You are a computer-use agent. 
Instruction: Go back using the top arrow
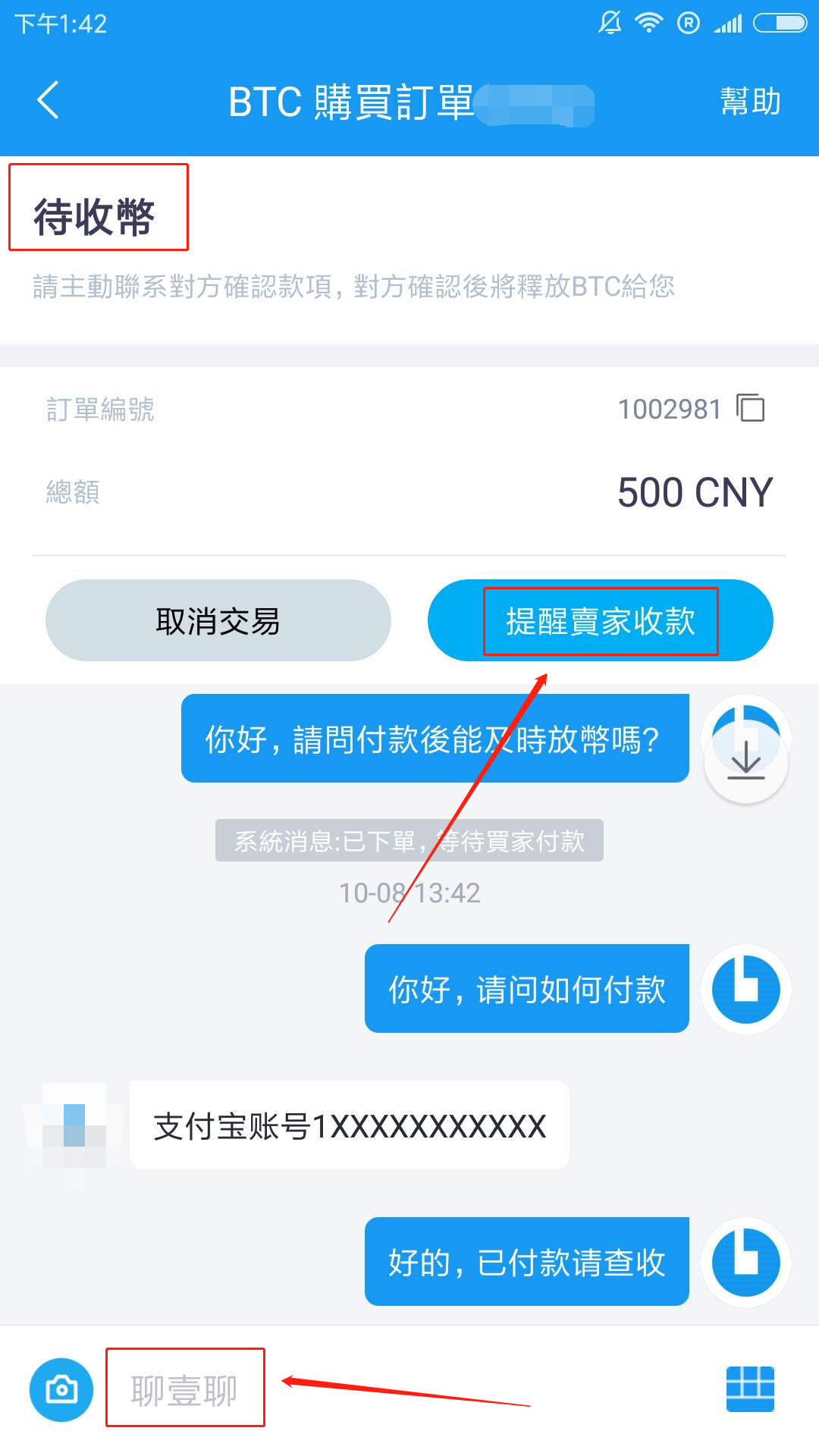click(x=49, y=101)
